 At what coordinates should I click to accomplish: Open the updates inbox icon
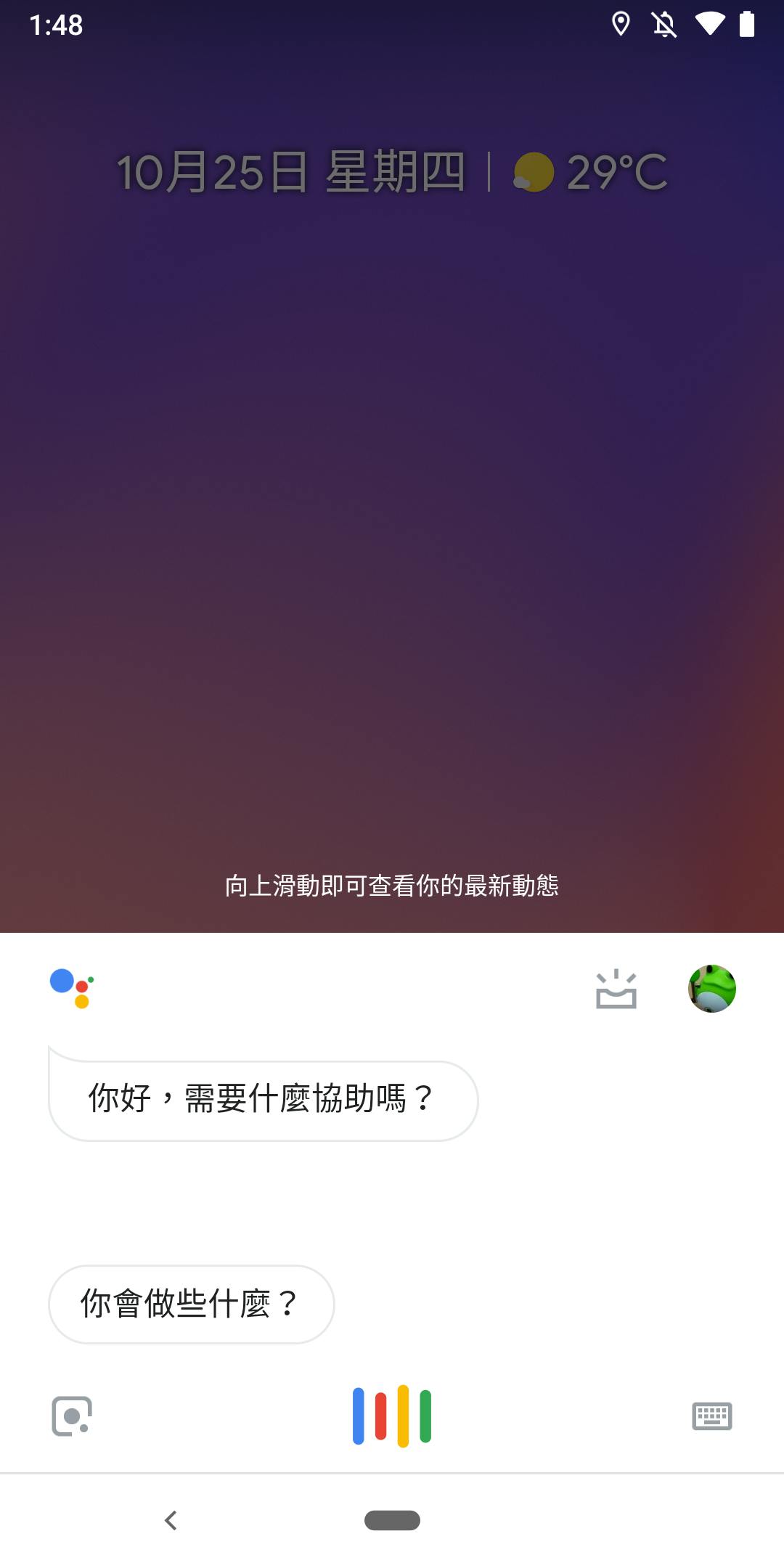616,990
